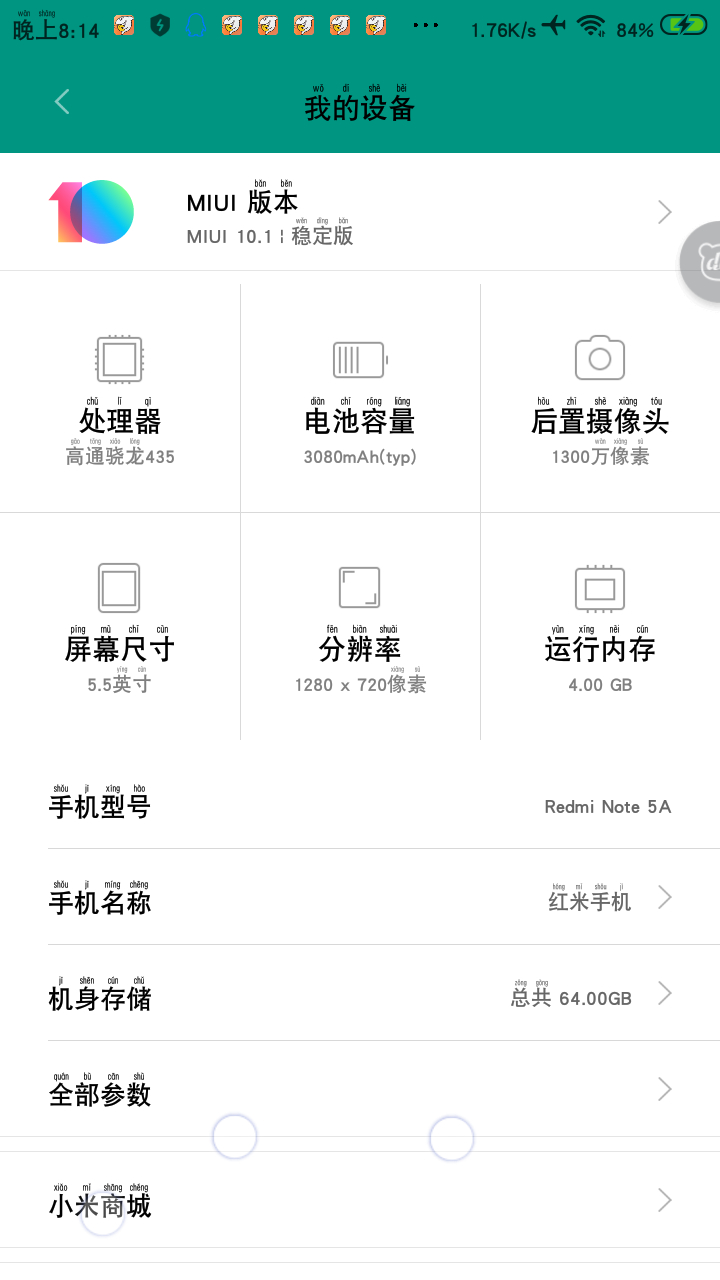This screenshot has height=1280, width=720.
Task: Open MIUI 版本 details
Action: click(360, 212)
